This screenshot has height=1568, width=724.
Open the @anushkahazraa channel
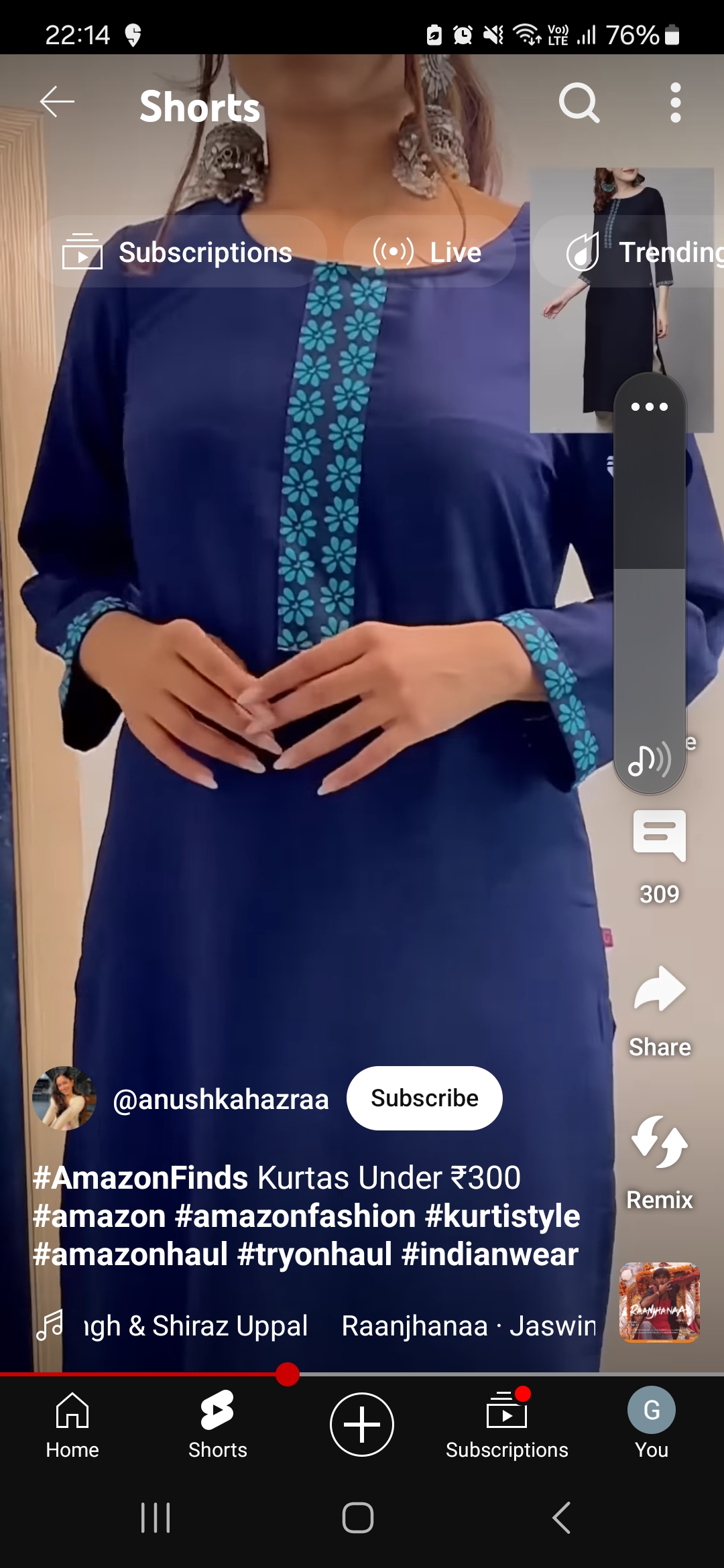coord(221,1100)
